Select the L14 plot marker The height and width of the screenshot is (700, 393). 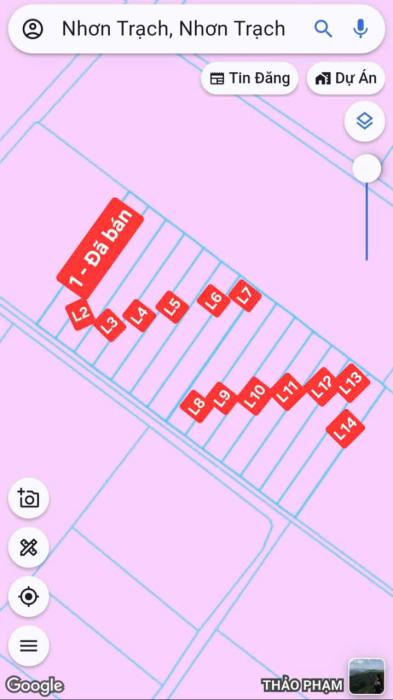345,429
